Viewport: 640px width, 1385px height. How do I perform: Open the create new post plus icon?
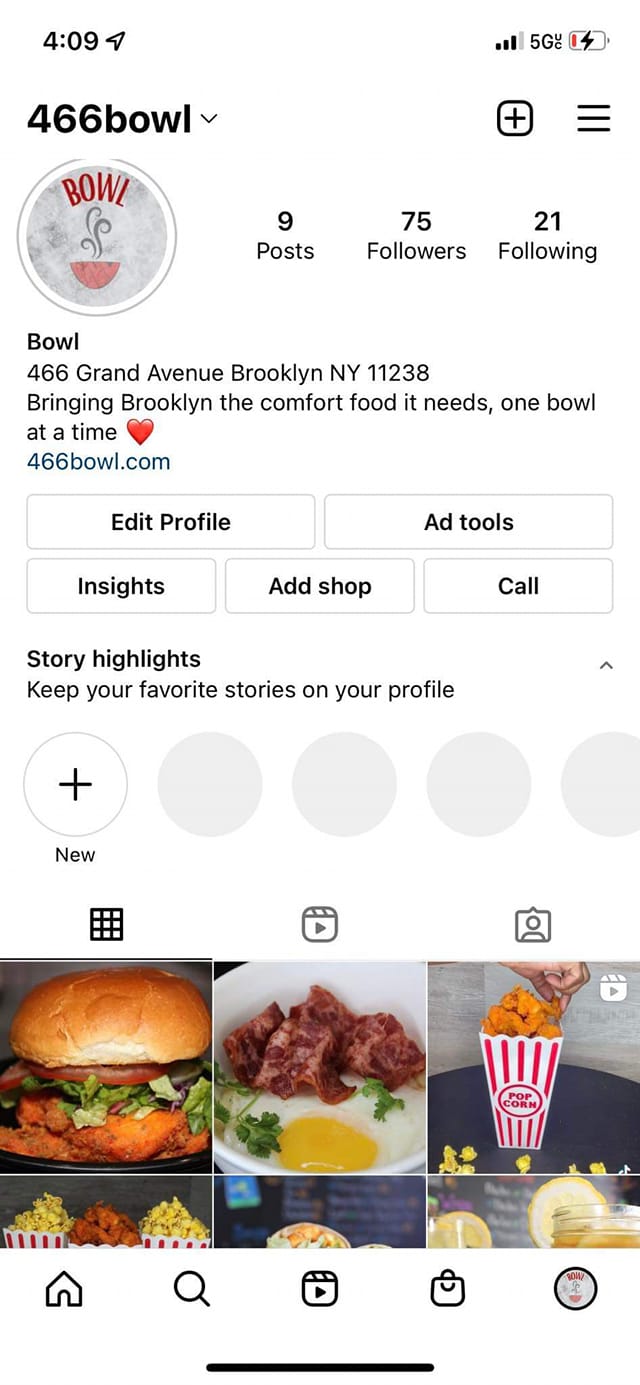[x=515, y=119]
